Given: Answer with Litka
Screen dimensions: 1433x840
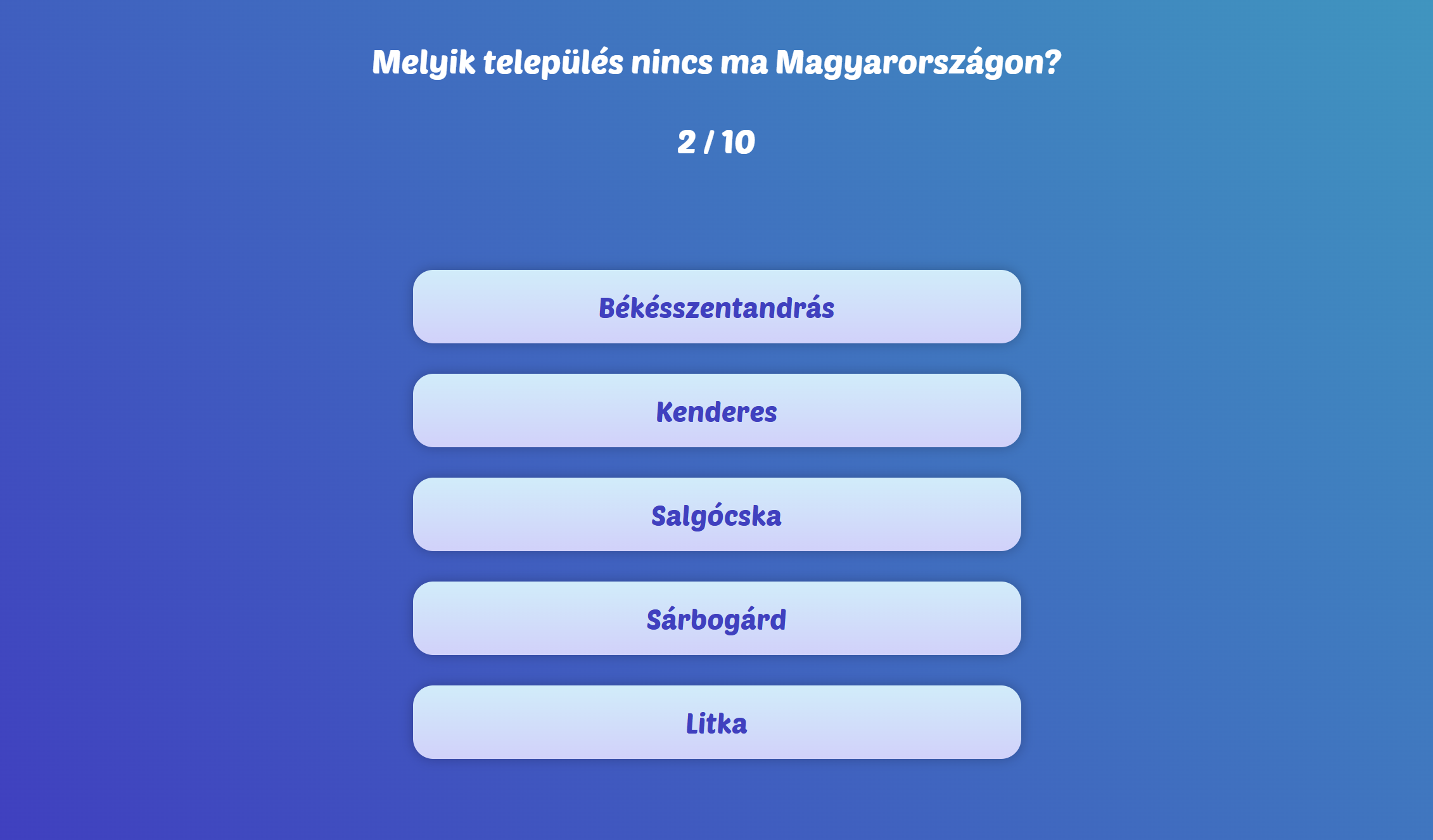Looking at the screenshot, I should pyautogui.click(x=716, y=723).
